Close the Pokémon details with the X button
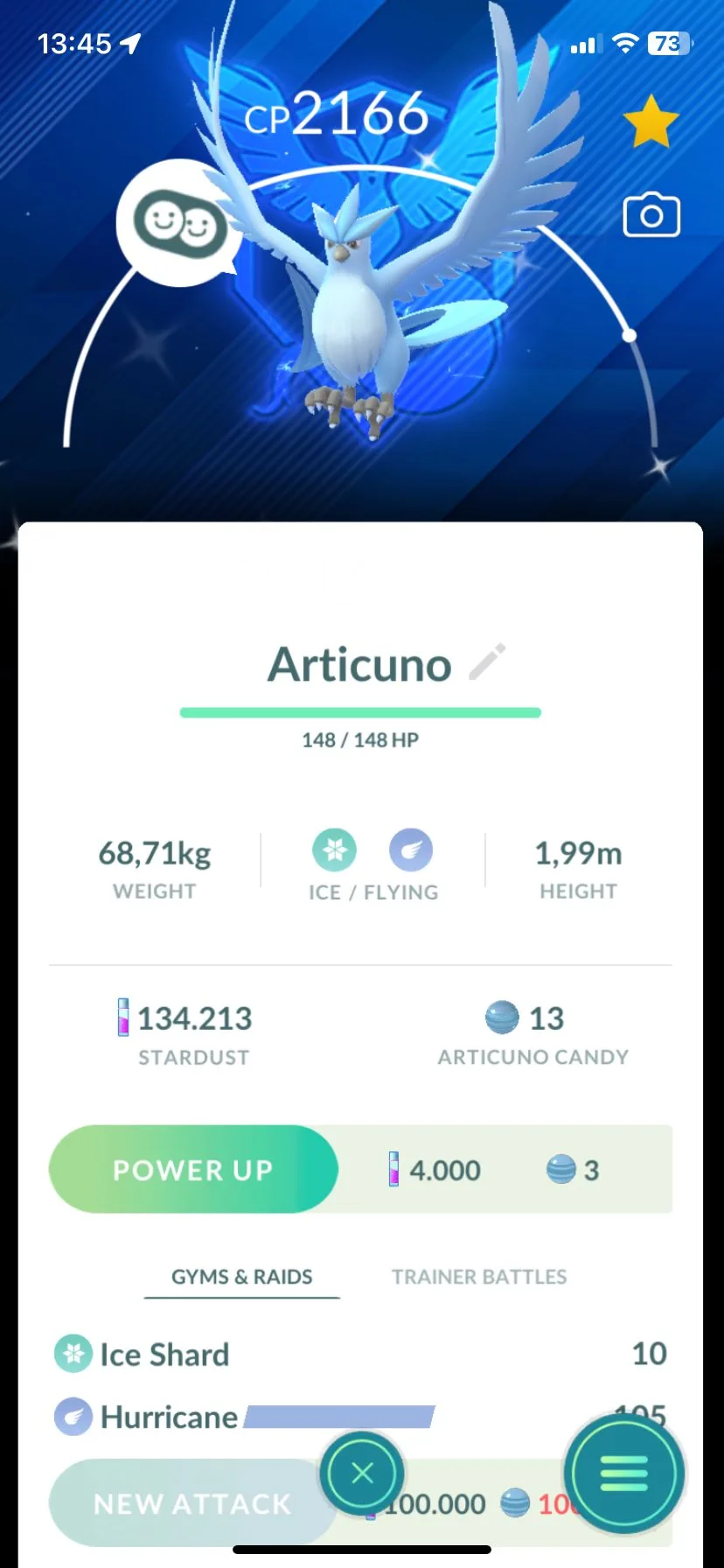This screenshot has height=1568, width=724. (x=362, y=1473)
